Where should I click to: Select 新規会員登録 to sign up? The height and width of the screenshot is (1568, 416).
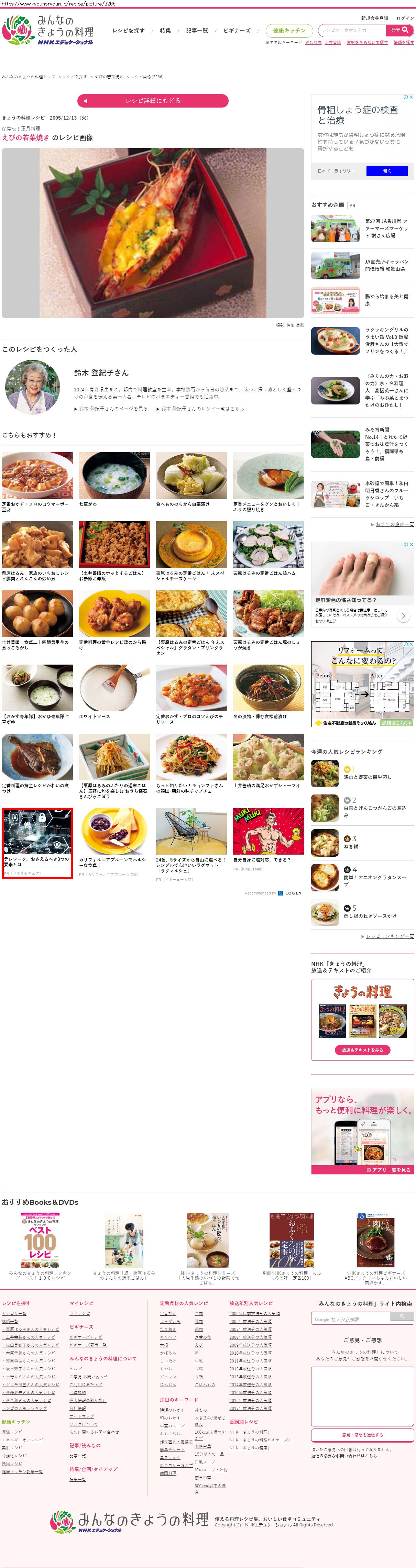374,18
